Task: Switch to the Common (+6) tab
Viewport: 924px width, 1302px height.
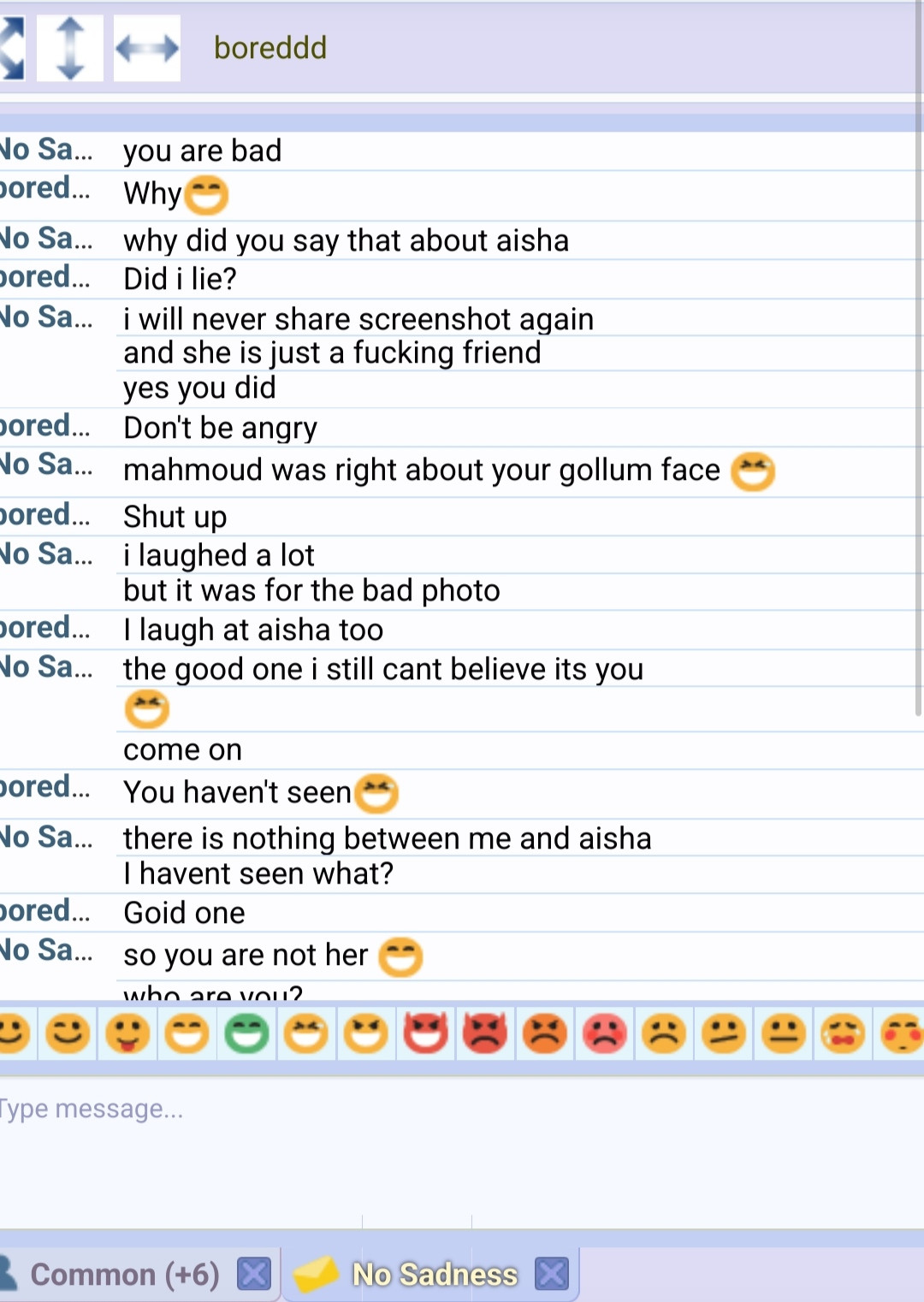Action: [x=124, y=1275]
